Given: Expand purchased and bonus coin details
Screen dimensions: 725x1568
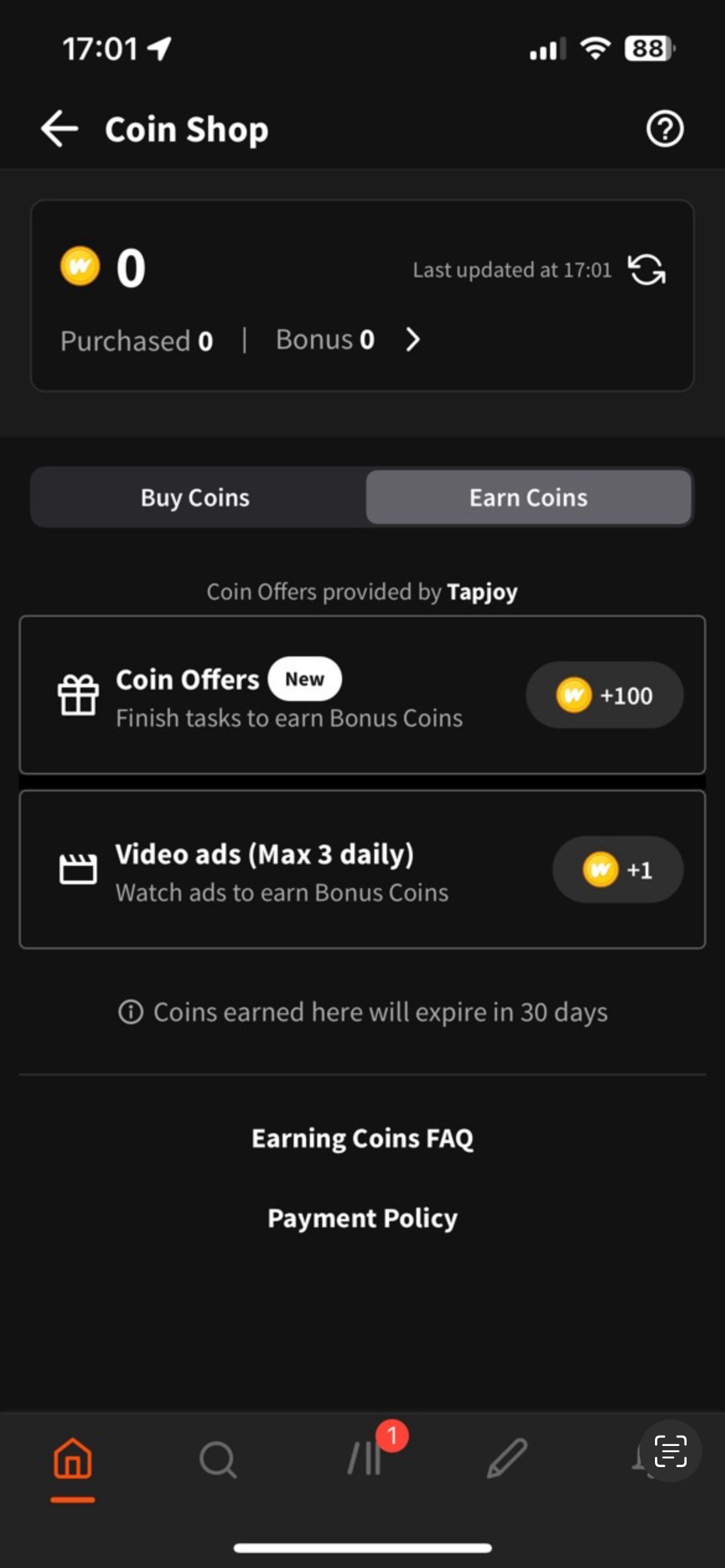Looking at the screenshot, I should pyautogui.click(x=413, y=339).
